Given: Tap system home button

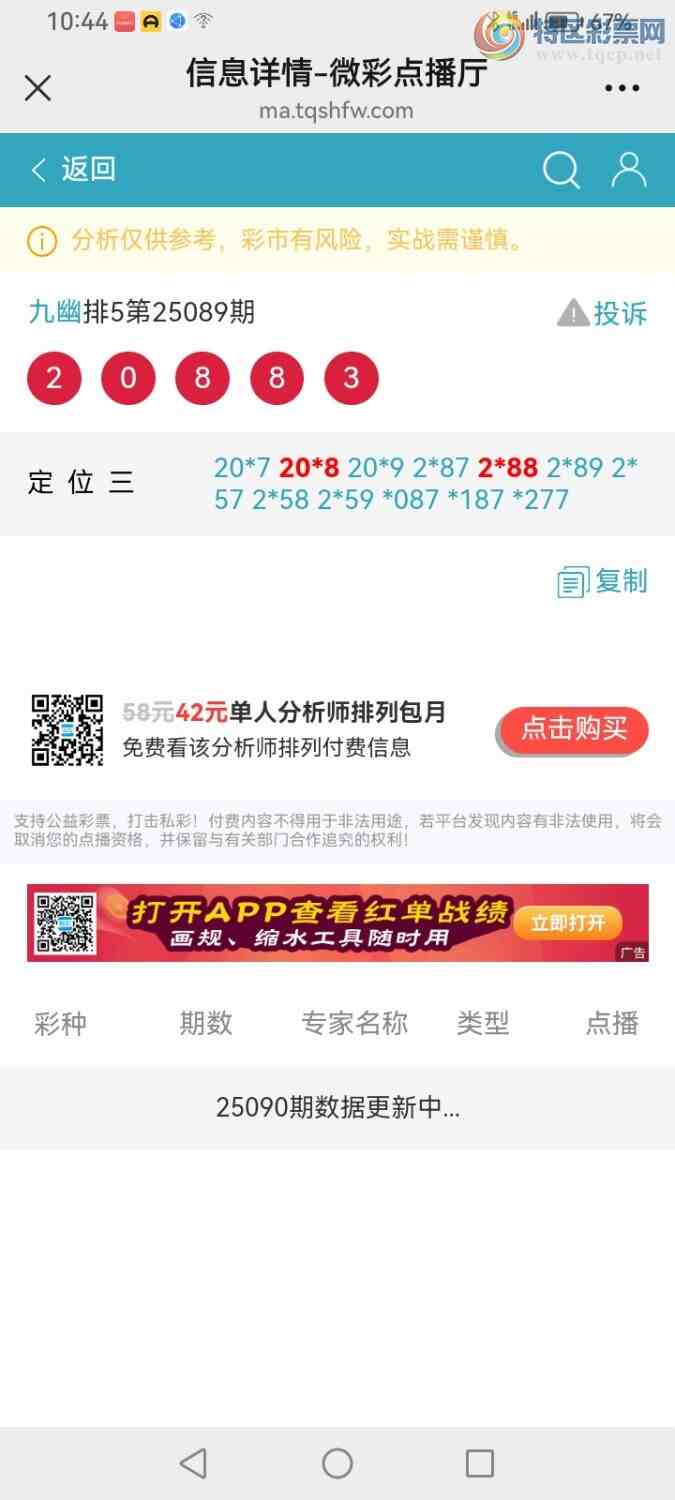Looking at the screenshot, I should [x=337, y=1463].
